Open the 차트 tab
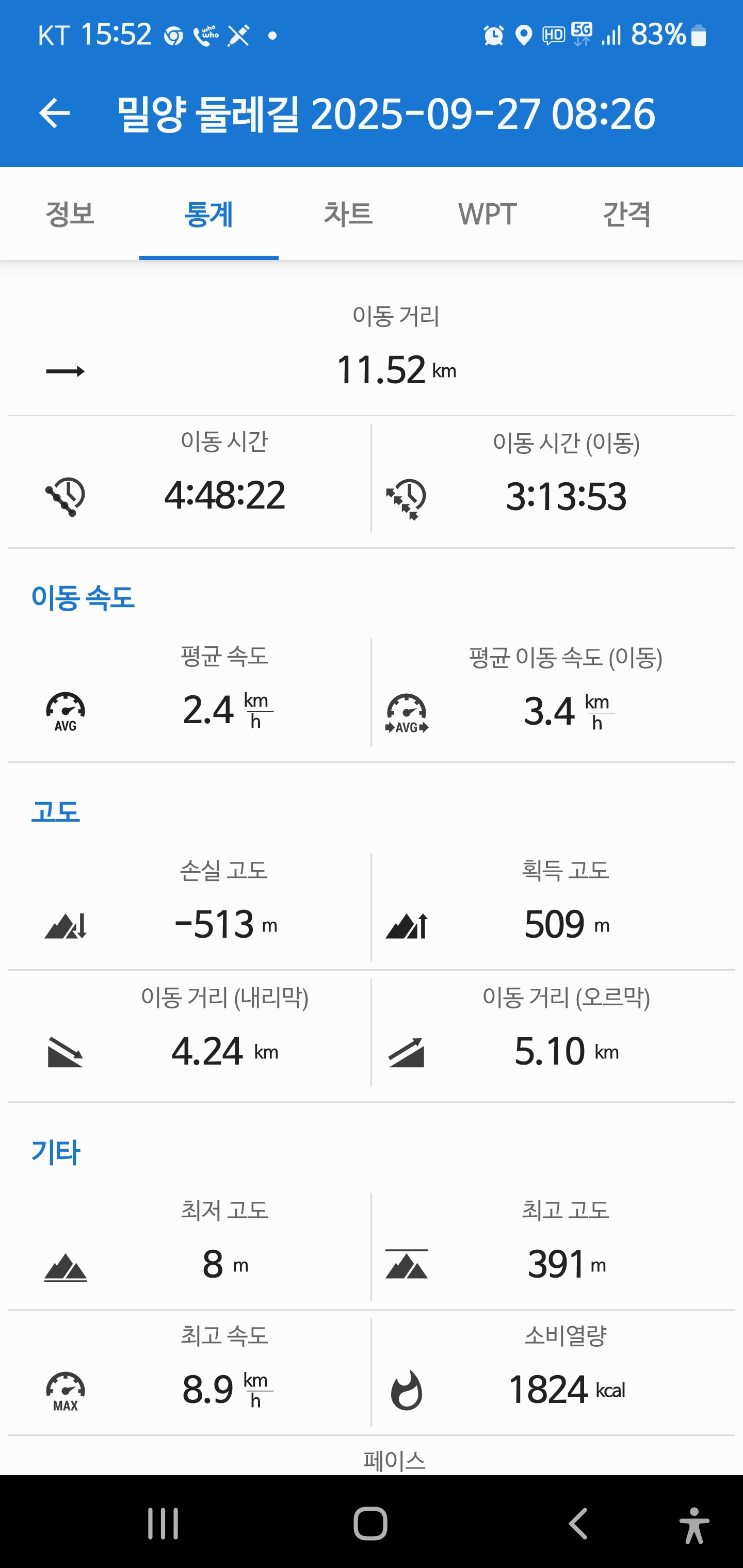Screen dimensions: 743x1568 [348, 214]
